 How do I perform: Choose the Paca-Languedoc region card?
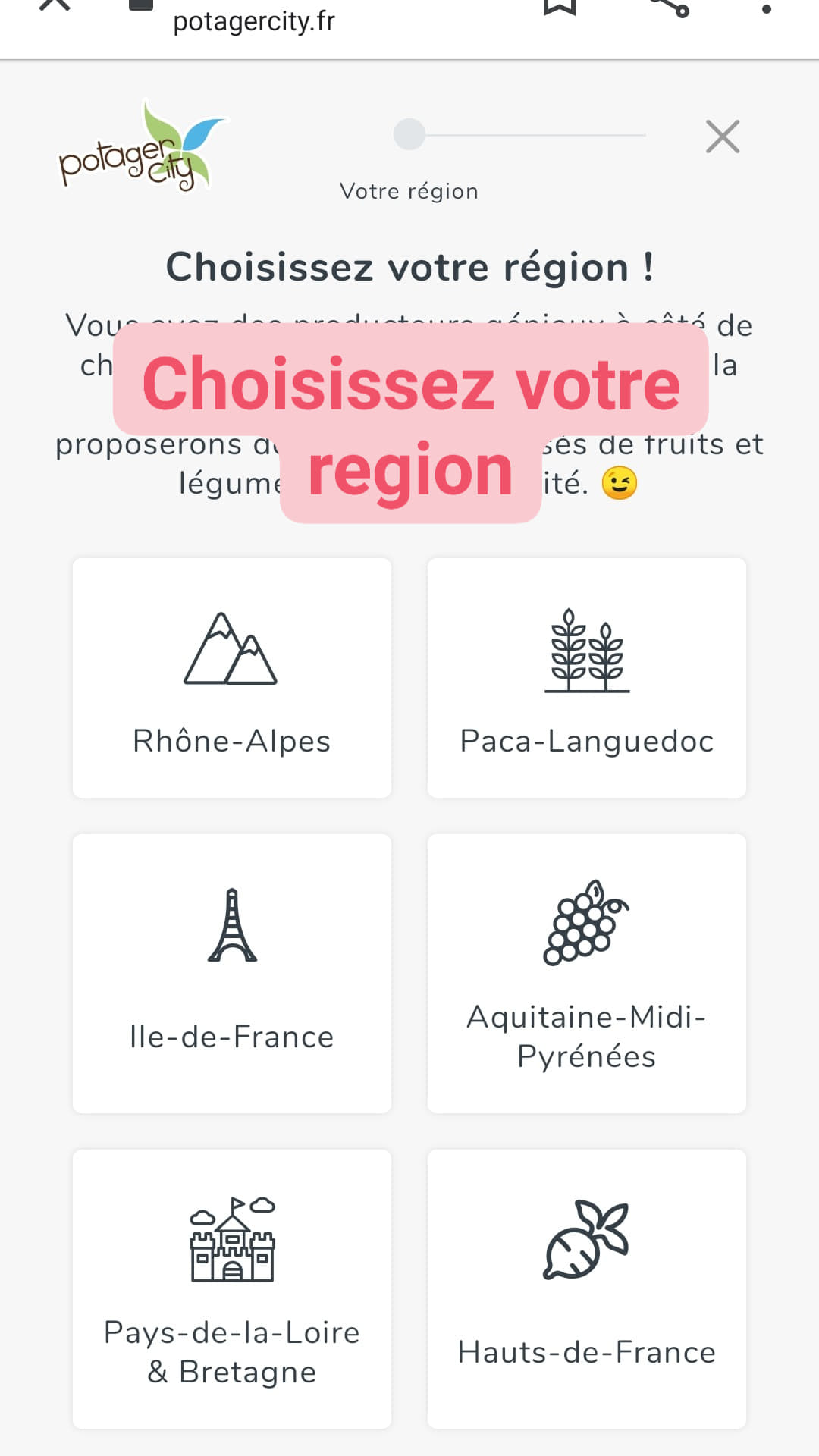coord(587,678)
